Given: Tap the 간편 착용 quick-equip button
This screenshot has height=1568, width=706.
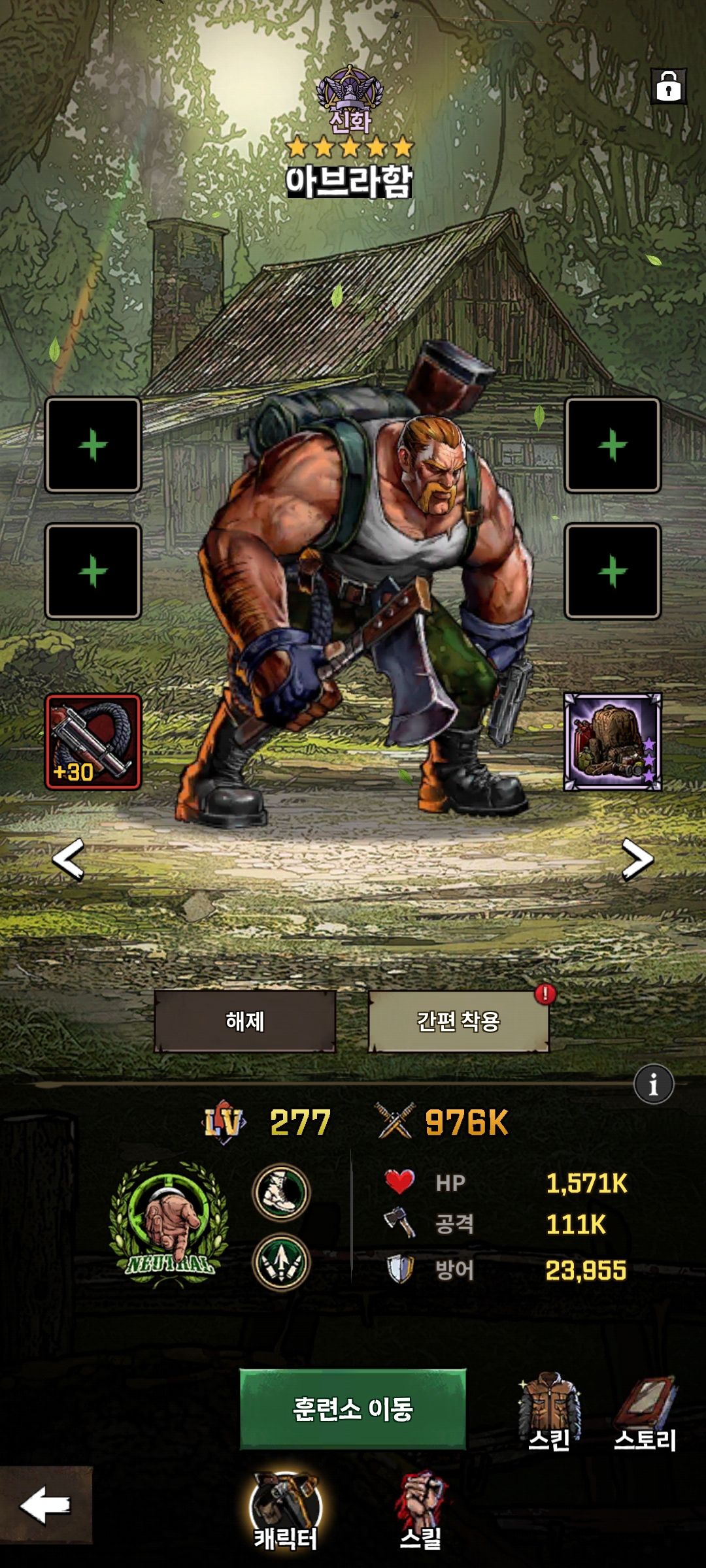Looking at the screenshot, I should (458, 1021).
